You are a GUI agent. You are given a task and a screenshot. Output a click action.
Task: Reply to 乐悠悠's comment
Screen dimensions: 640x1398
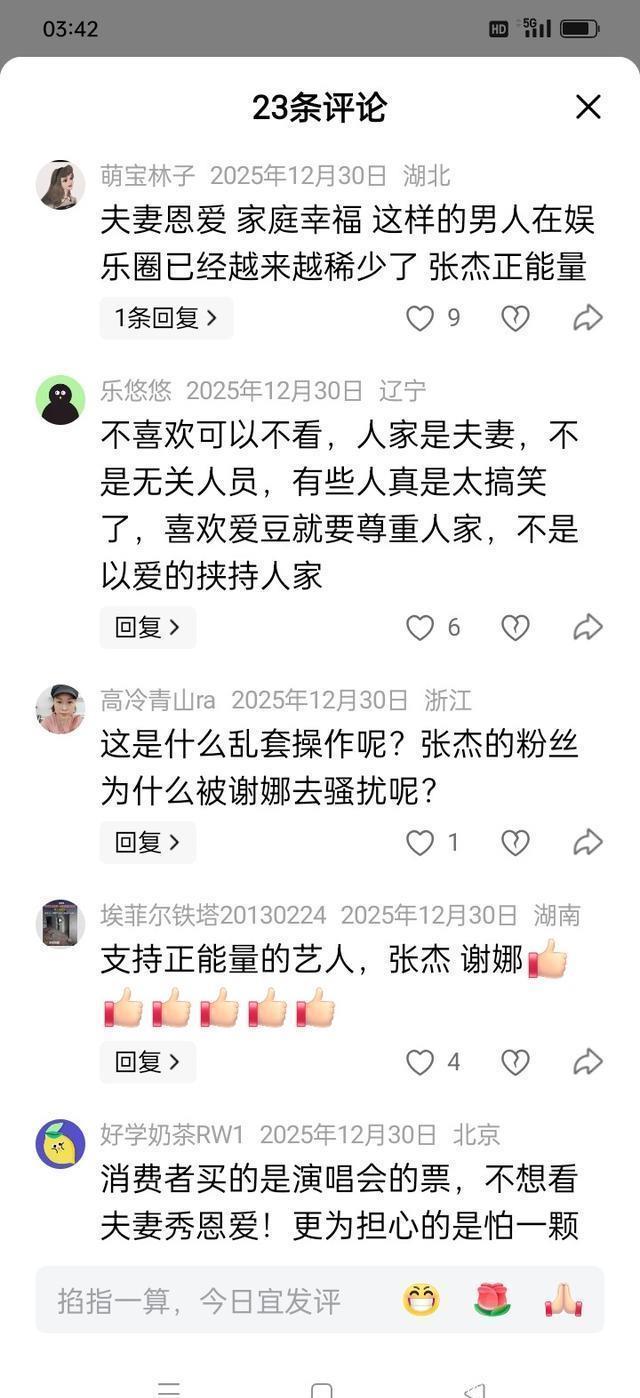pos(148,627)
